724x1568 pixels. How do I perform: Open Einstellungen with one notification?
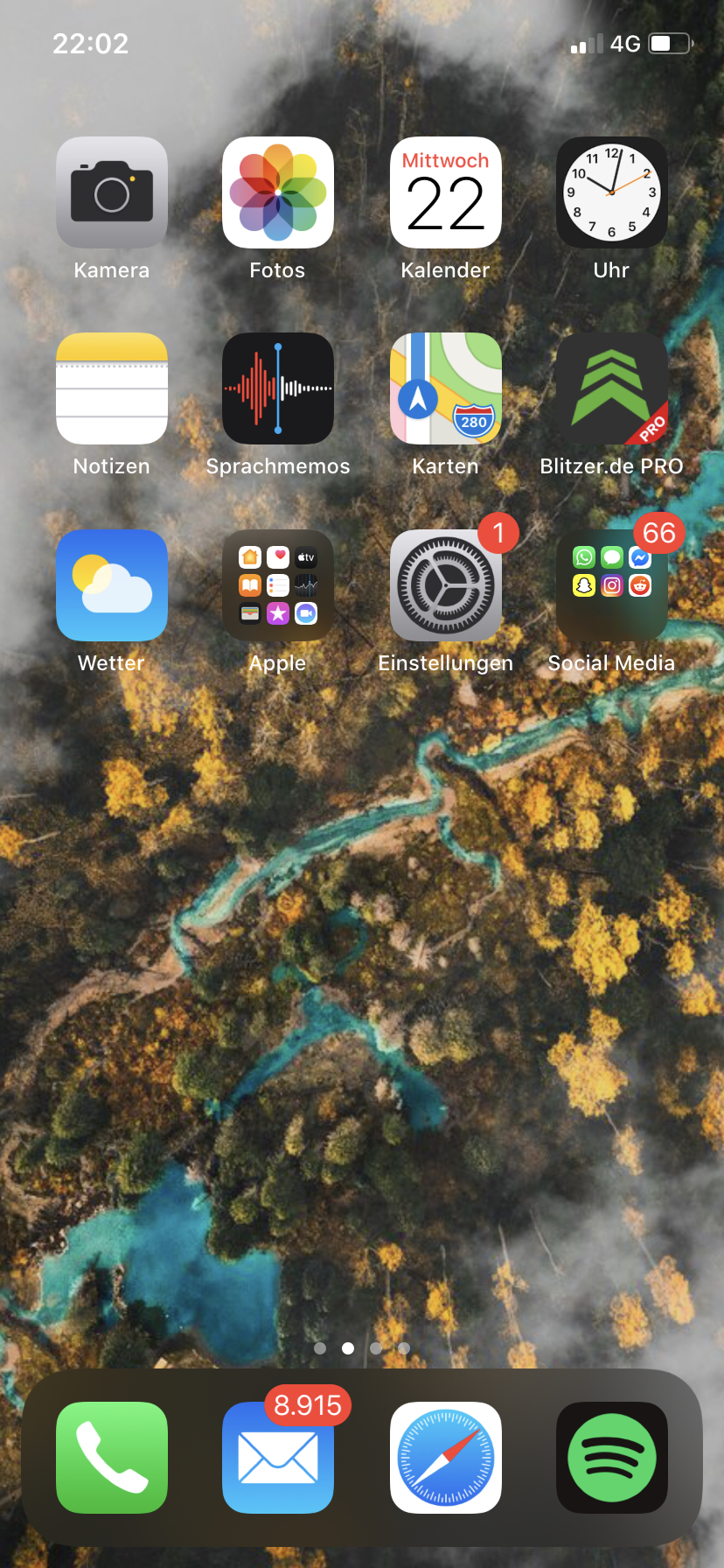(445, 585)
